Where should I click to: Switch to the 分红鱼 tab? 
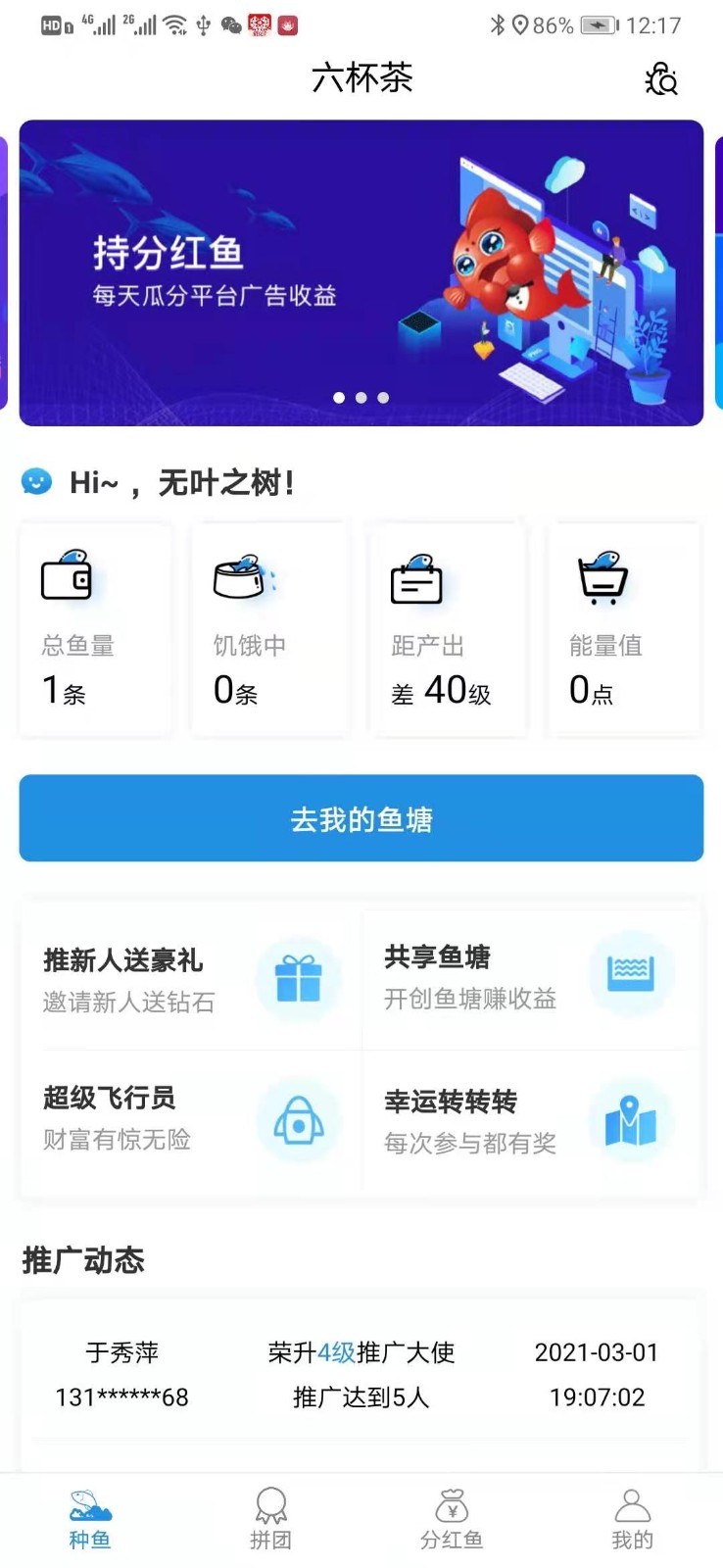tap(452, 1519)
